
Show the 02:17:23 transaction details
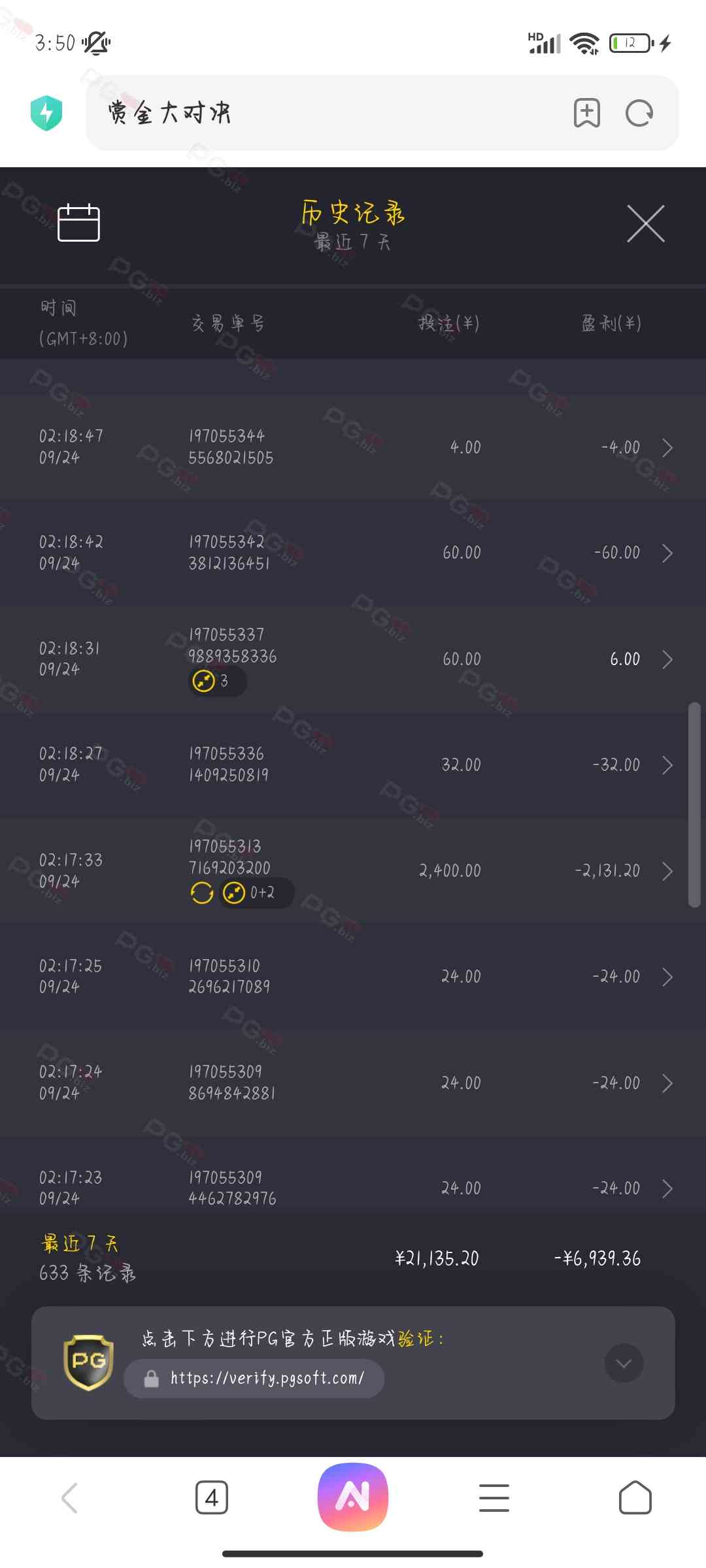[x=353, y=1188]
